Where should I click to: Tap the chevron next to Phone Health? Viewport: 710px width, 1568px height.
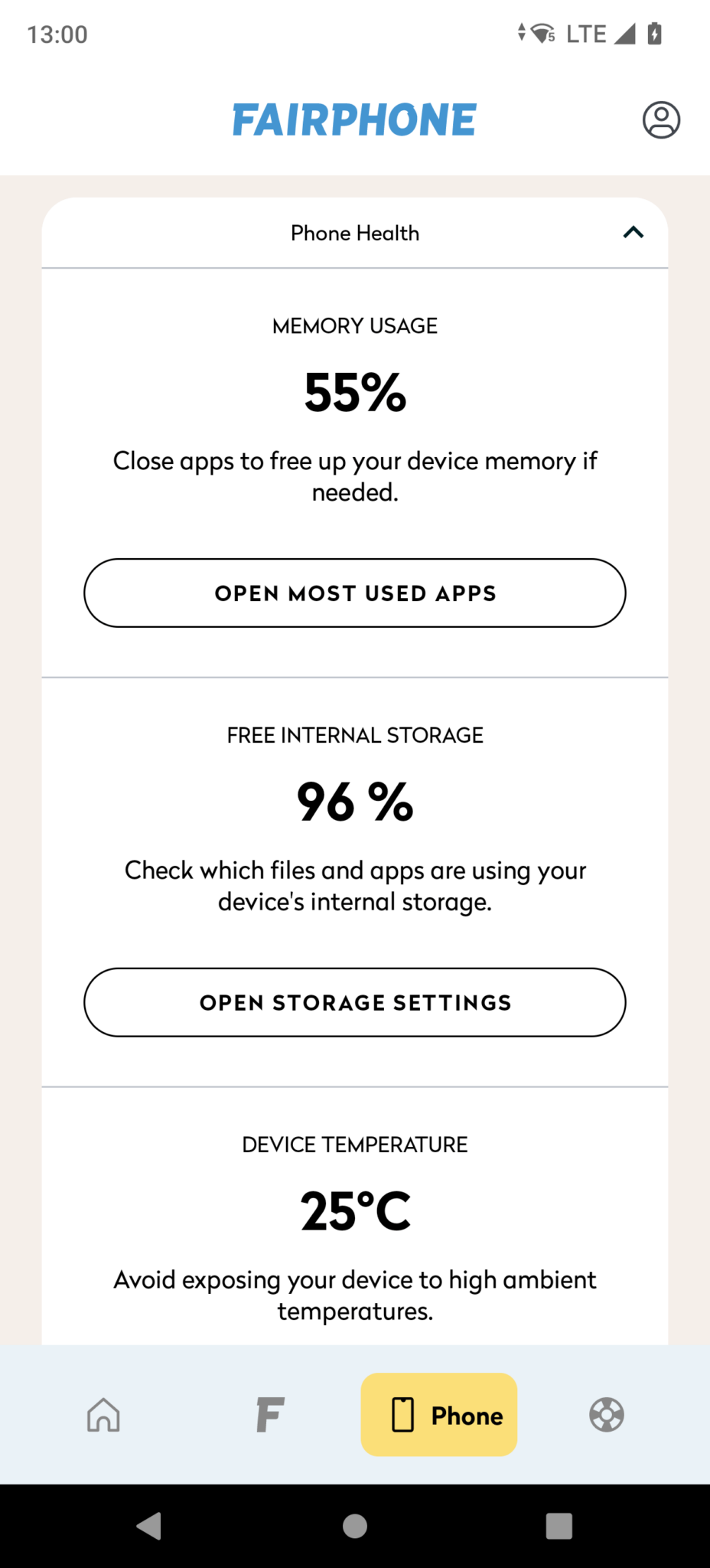(633, 232)
